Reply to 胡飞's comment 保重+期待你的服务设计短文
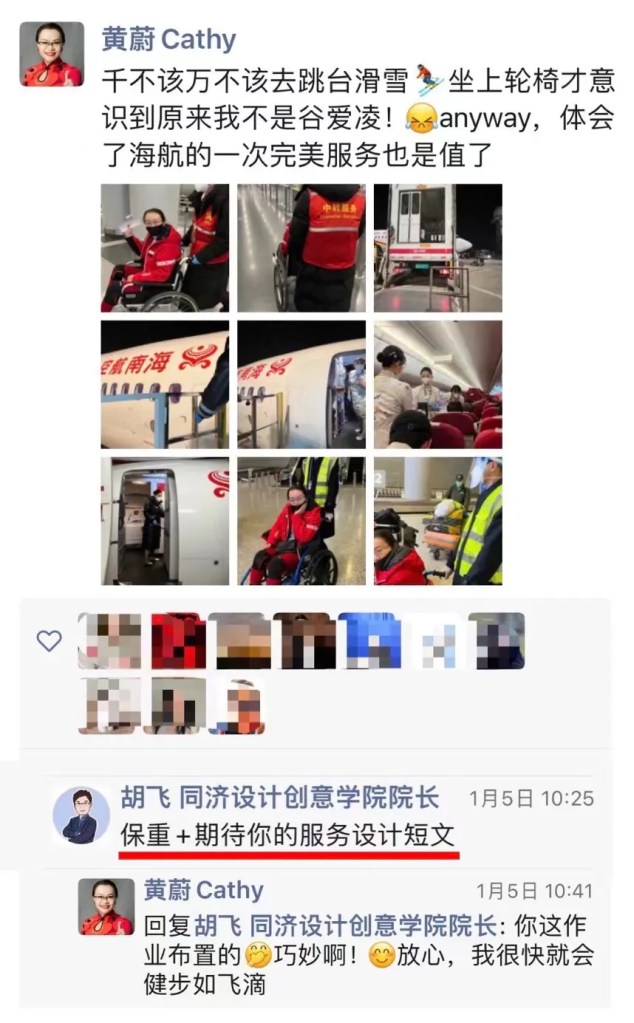 pyautogui.click(x=289, y=832)
